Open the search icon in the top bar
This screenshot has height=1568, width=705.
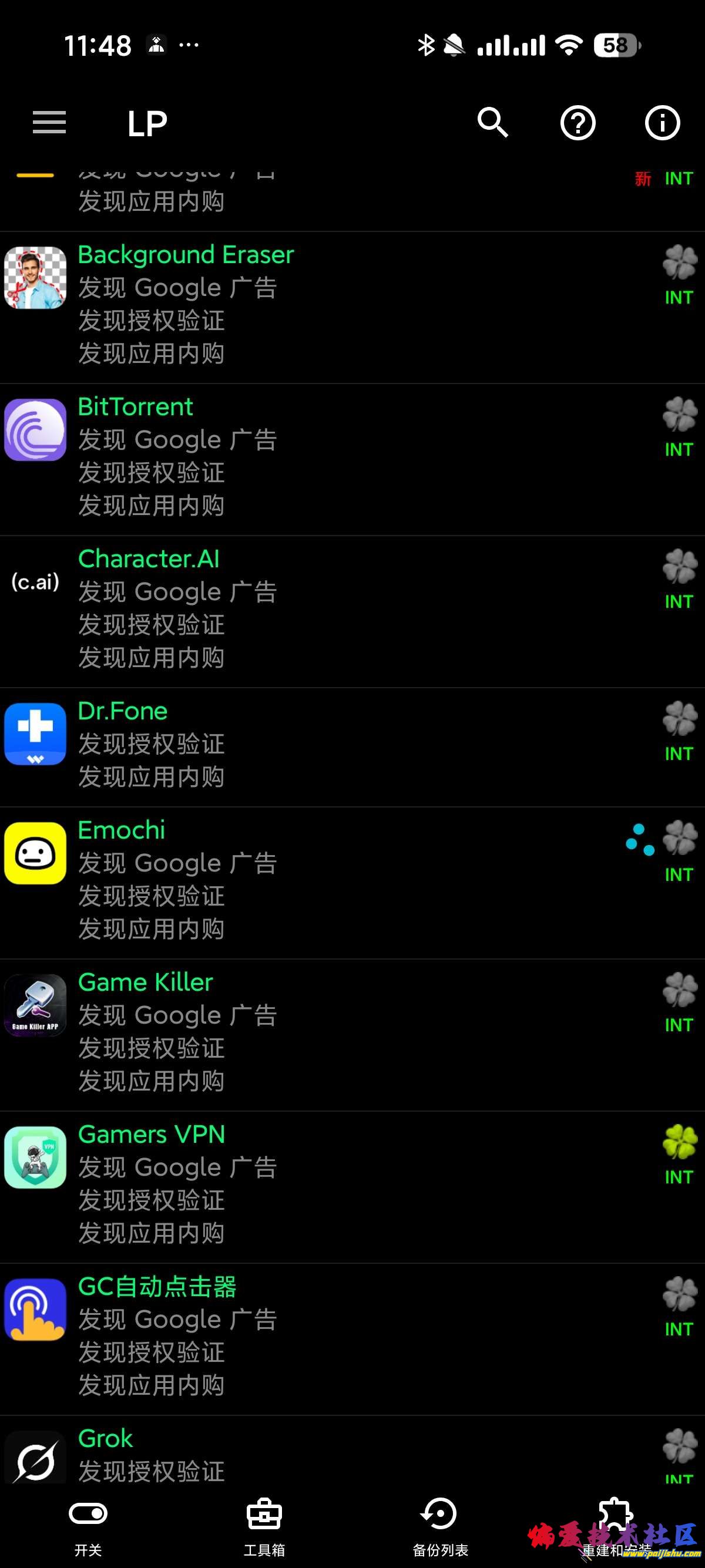[492, 122]
